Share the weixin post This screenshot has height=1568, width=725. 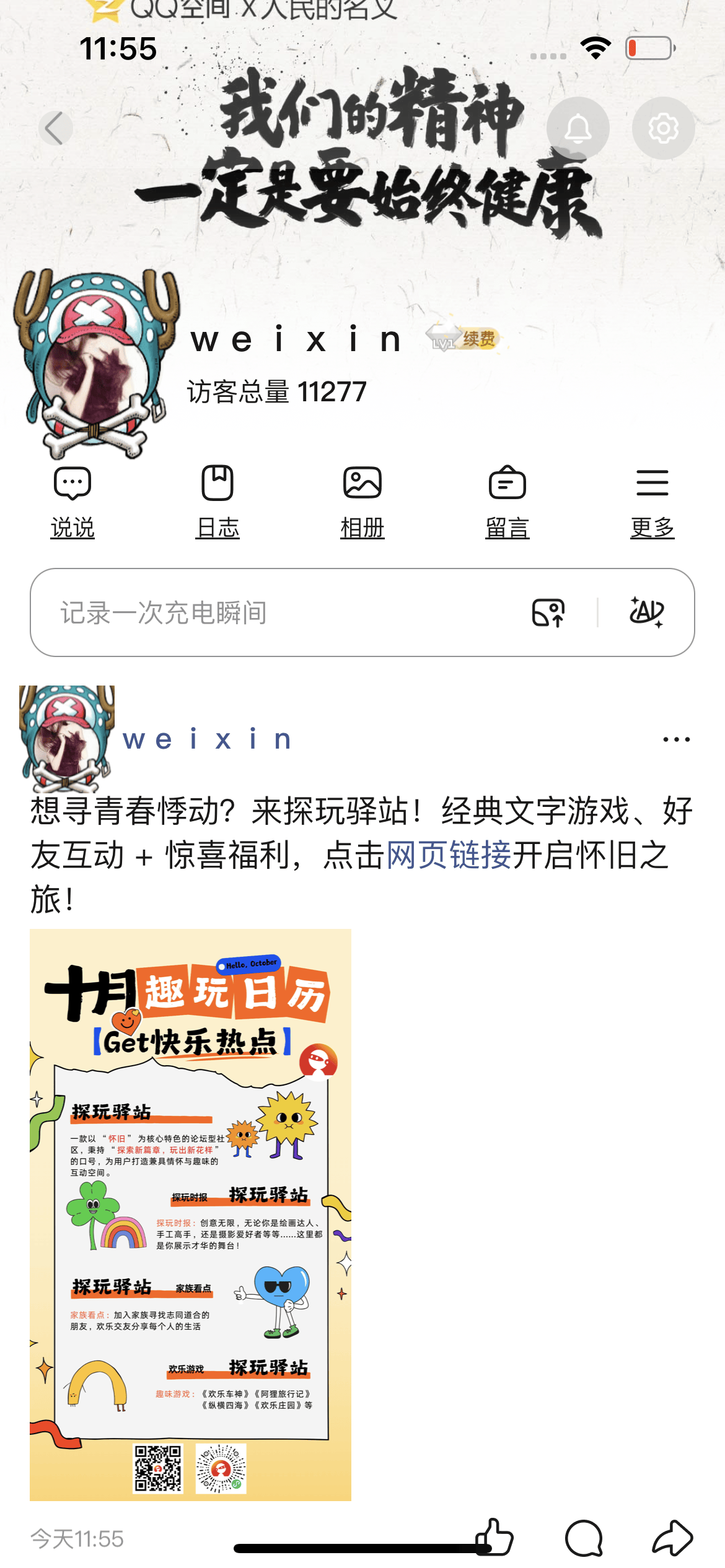pos(672,1538)
